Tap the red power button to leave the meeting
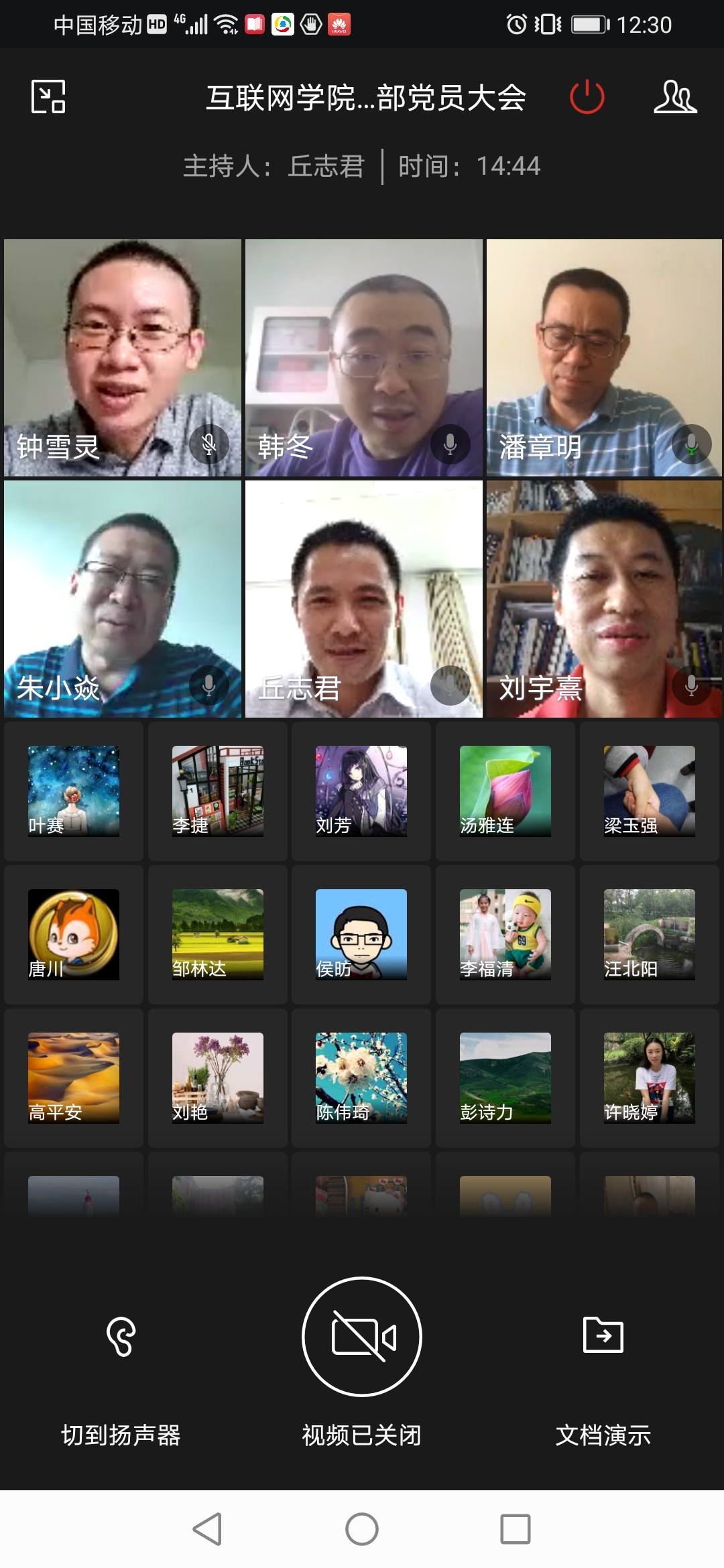The height and width of the screenshot is (1568, 724). pos(587,96)
